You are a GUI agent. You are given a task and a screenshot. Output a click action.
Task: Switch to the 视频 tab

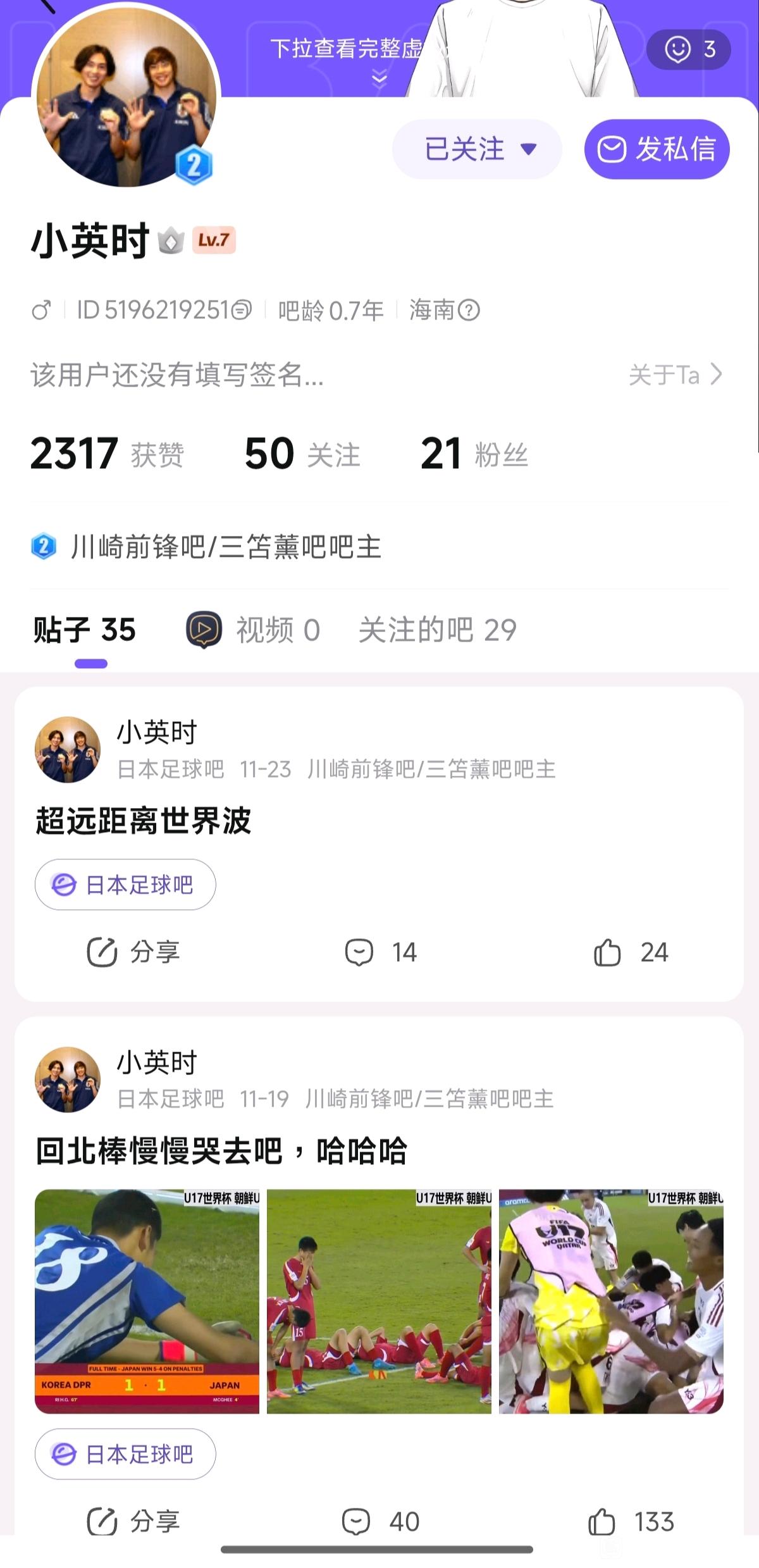(x=253, y=630)
